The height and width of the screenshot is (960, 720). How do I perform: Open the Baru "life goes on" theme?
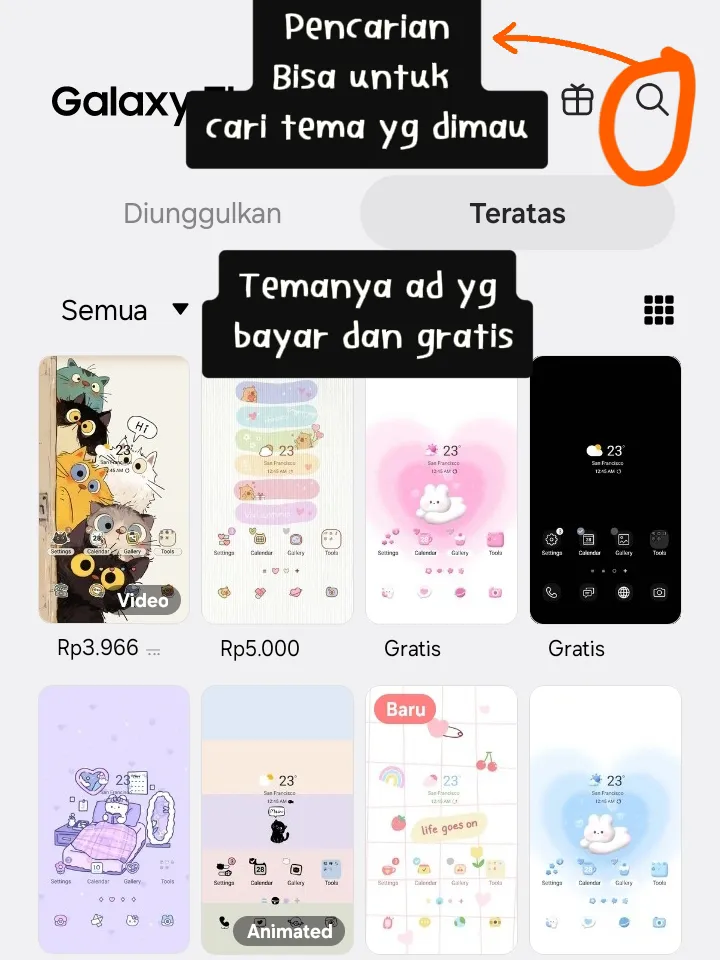click(441, 818)
